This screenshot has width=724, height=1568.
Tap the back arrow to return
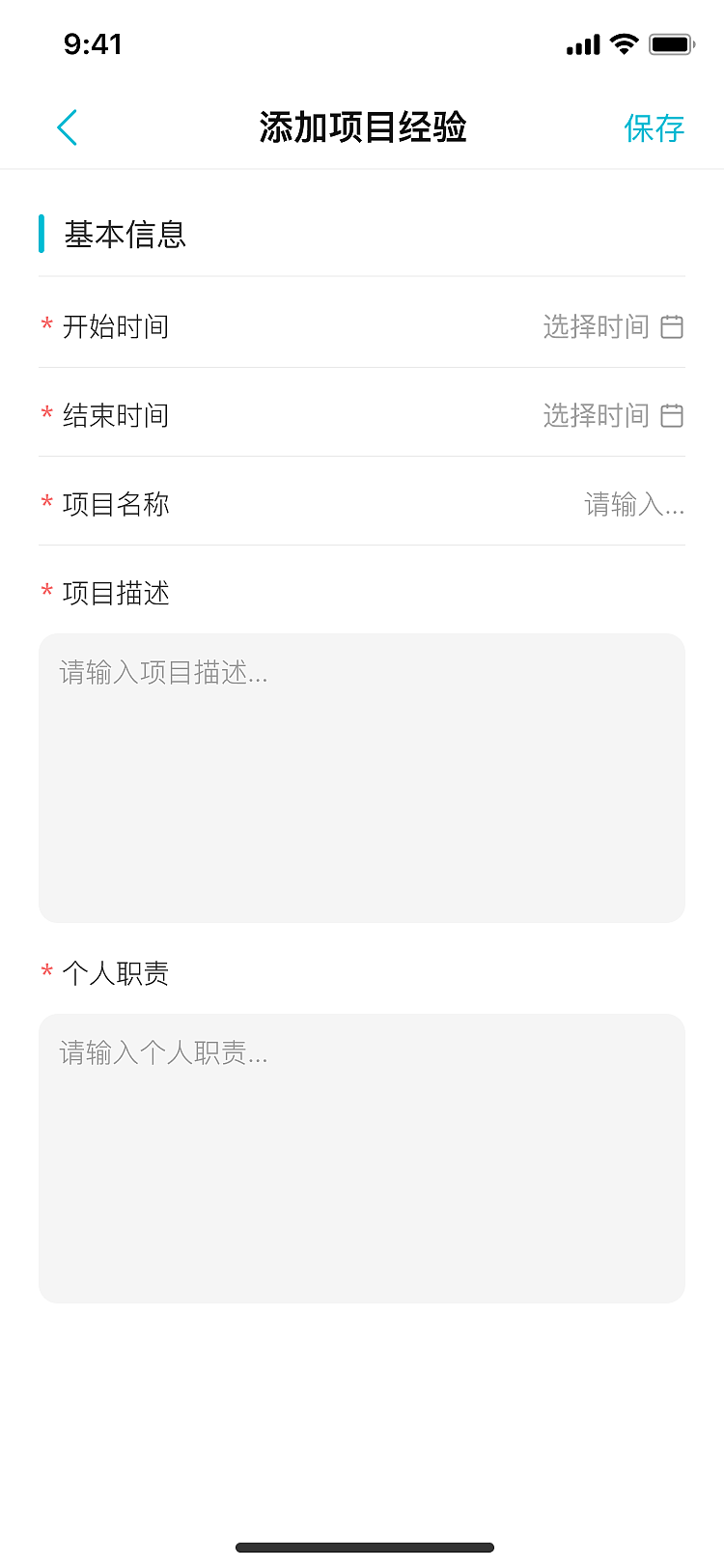click(x=66, y=126)
